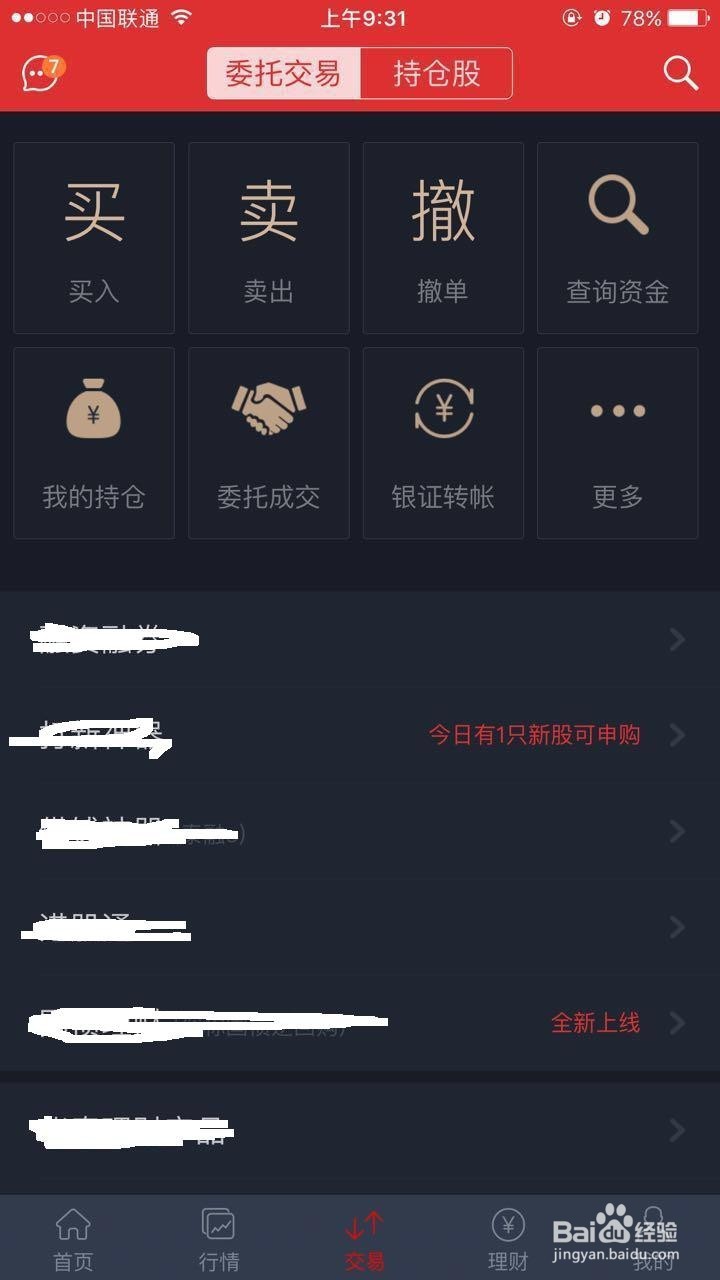720x1280 pixels.
Task: Tap the 委托成交 handshake icon
Action: (x=268, y=441)
